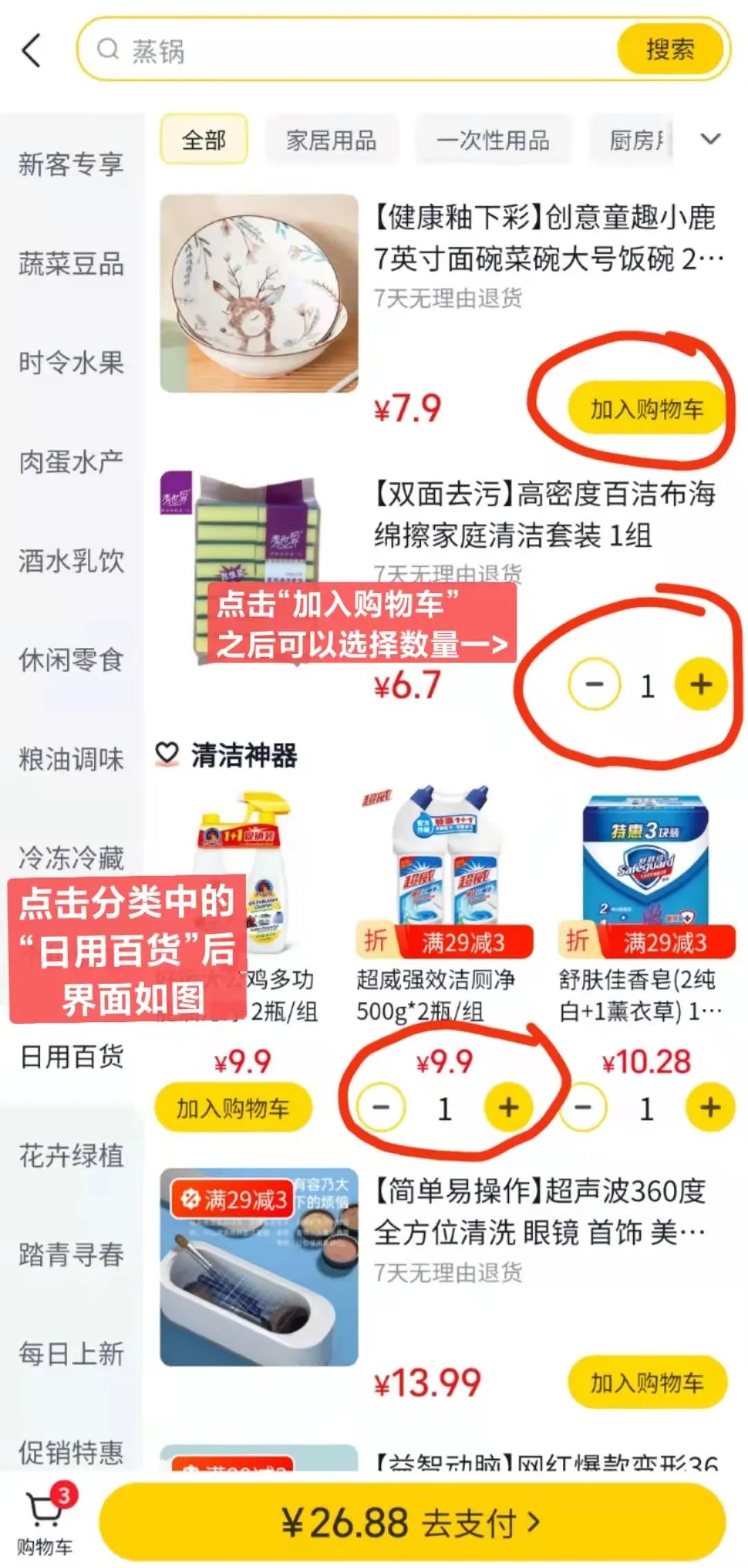
Task: Select the 一次性用品 filter chip
Action: point(492,141)
